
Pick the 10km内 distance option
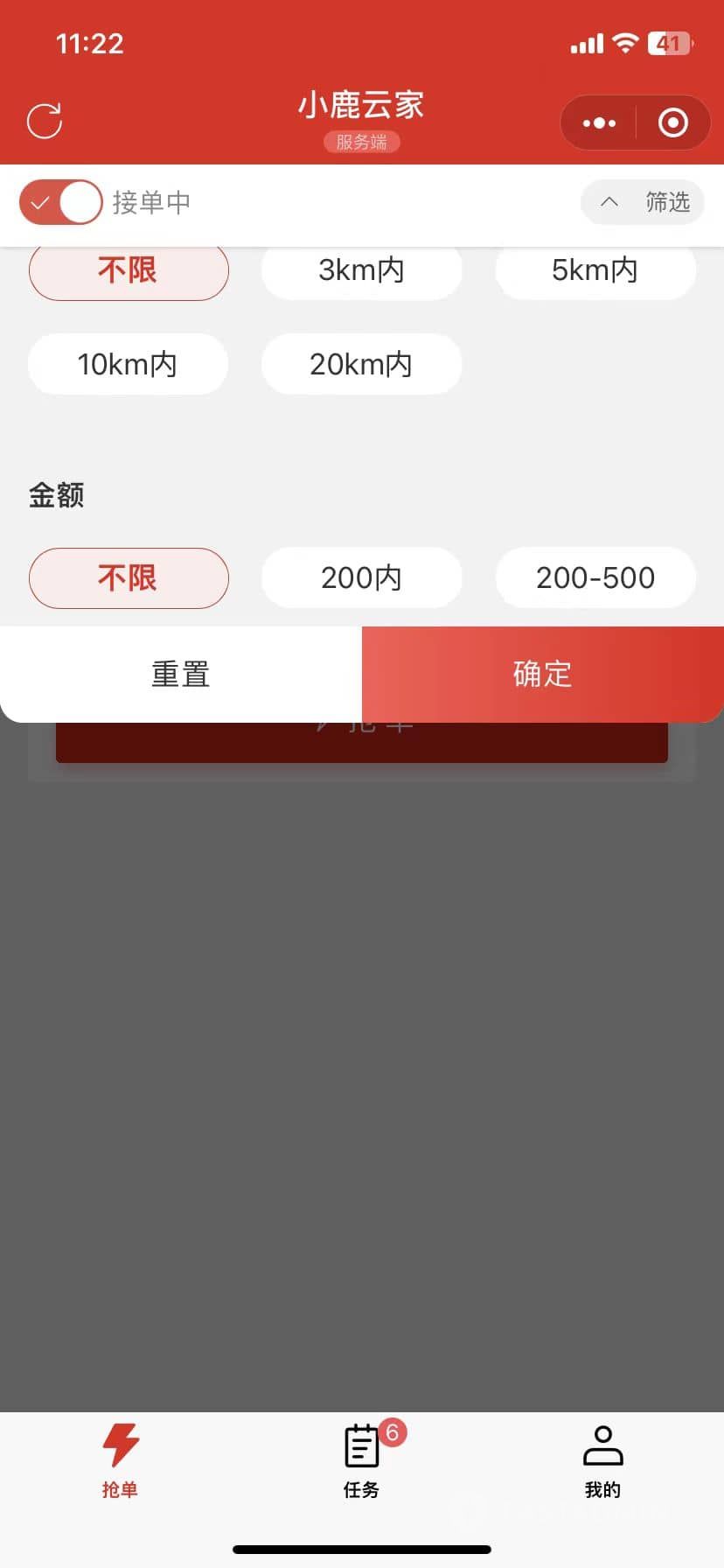pos(128,364)
